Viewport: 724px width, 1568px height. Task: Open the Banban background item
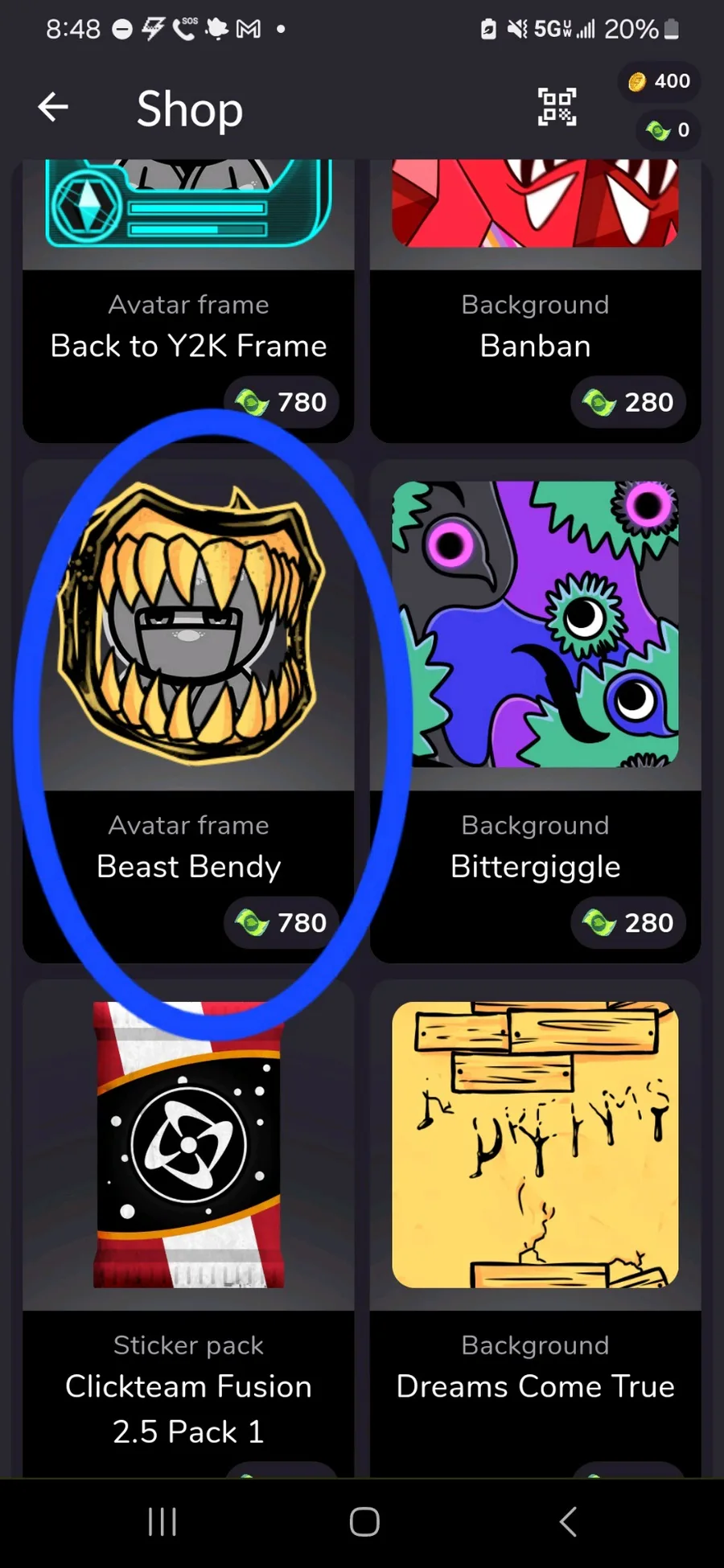tap(535, 301)
